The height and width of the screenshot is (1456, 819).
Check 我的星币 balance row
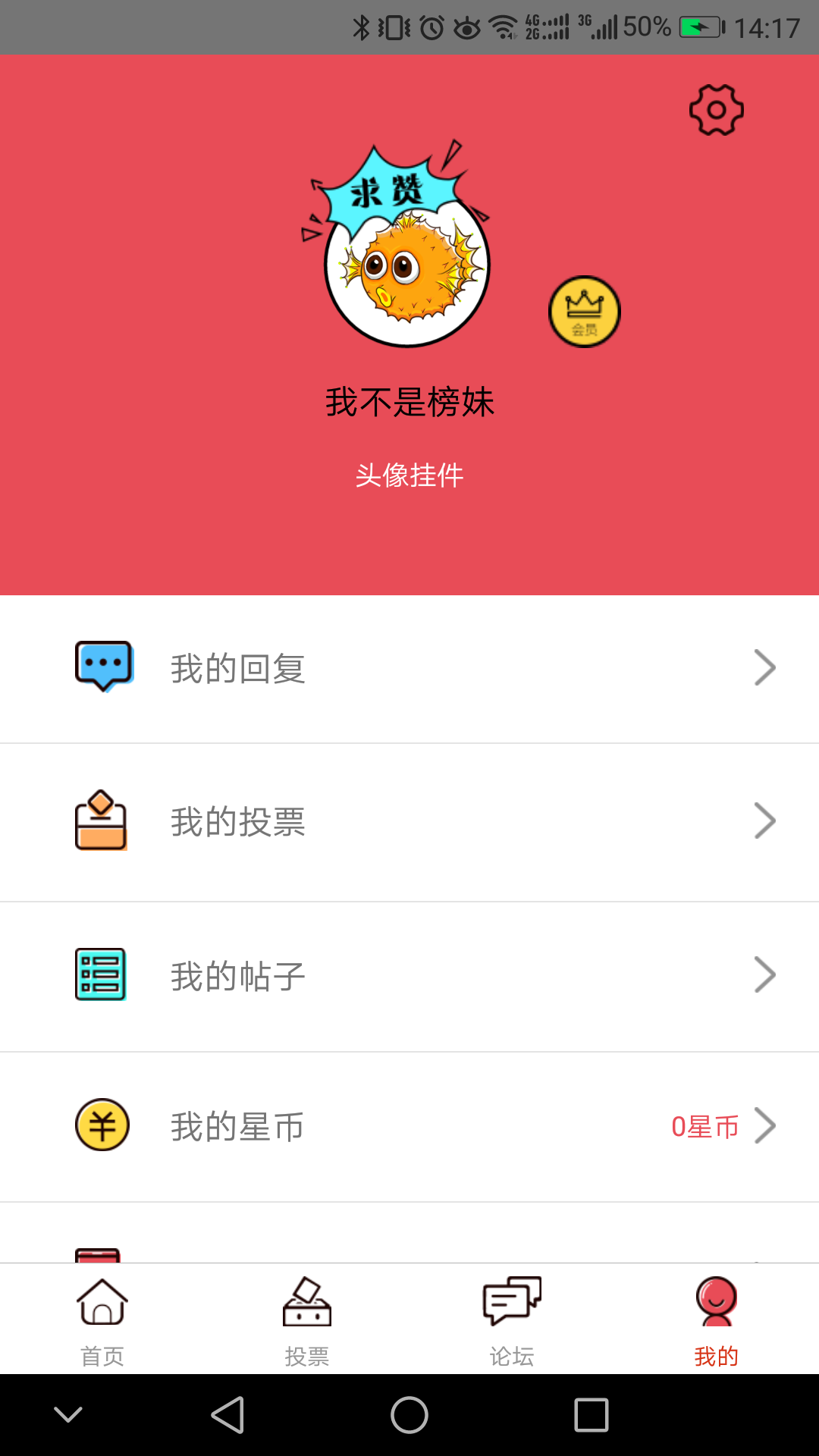(409, 1126)
